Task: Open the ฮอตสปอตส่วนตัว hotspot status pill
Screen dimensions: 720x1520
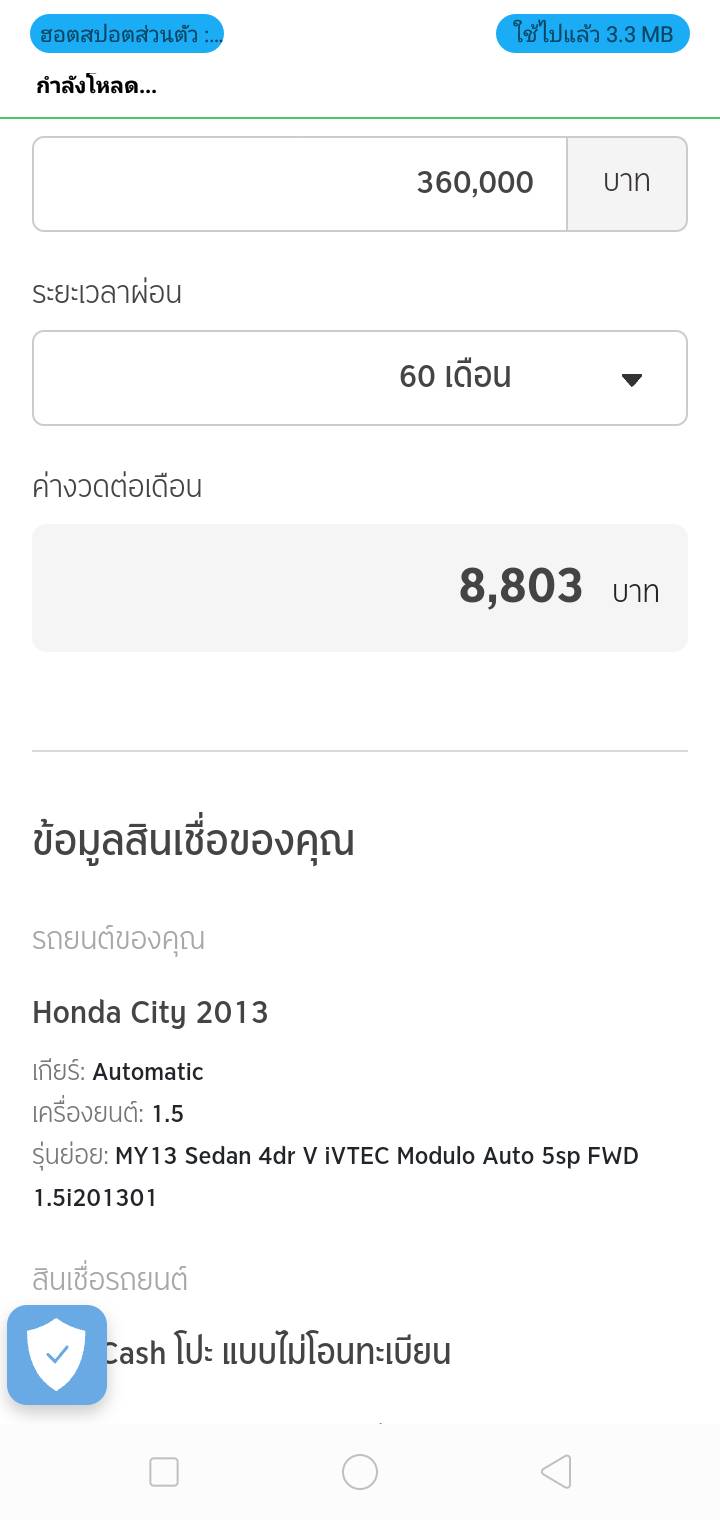Action: tap(127, 34)
